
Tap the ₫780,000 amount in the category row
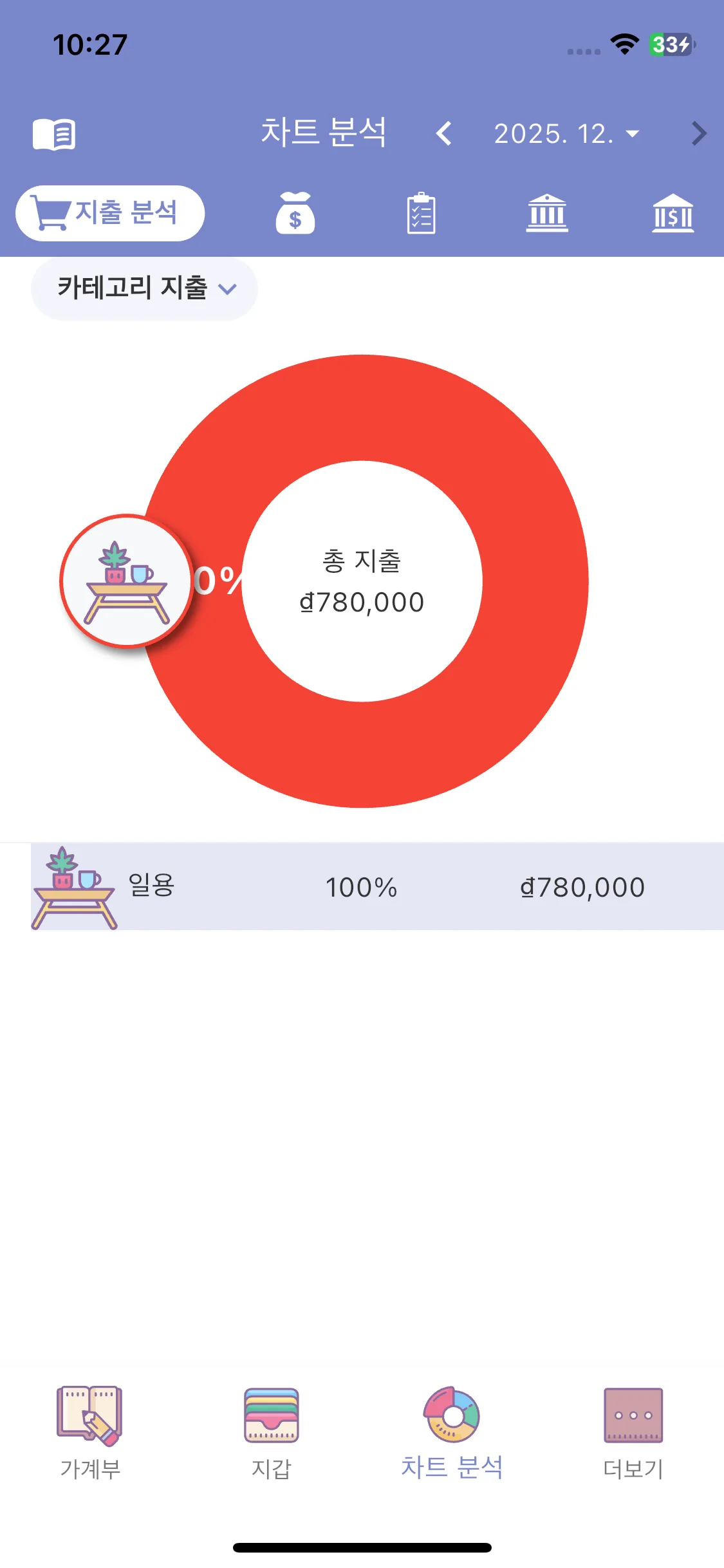pos(582,886)
